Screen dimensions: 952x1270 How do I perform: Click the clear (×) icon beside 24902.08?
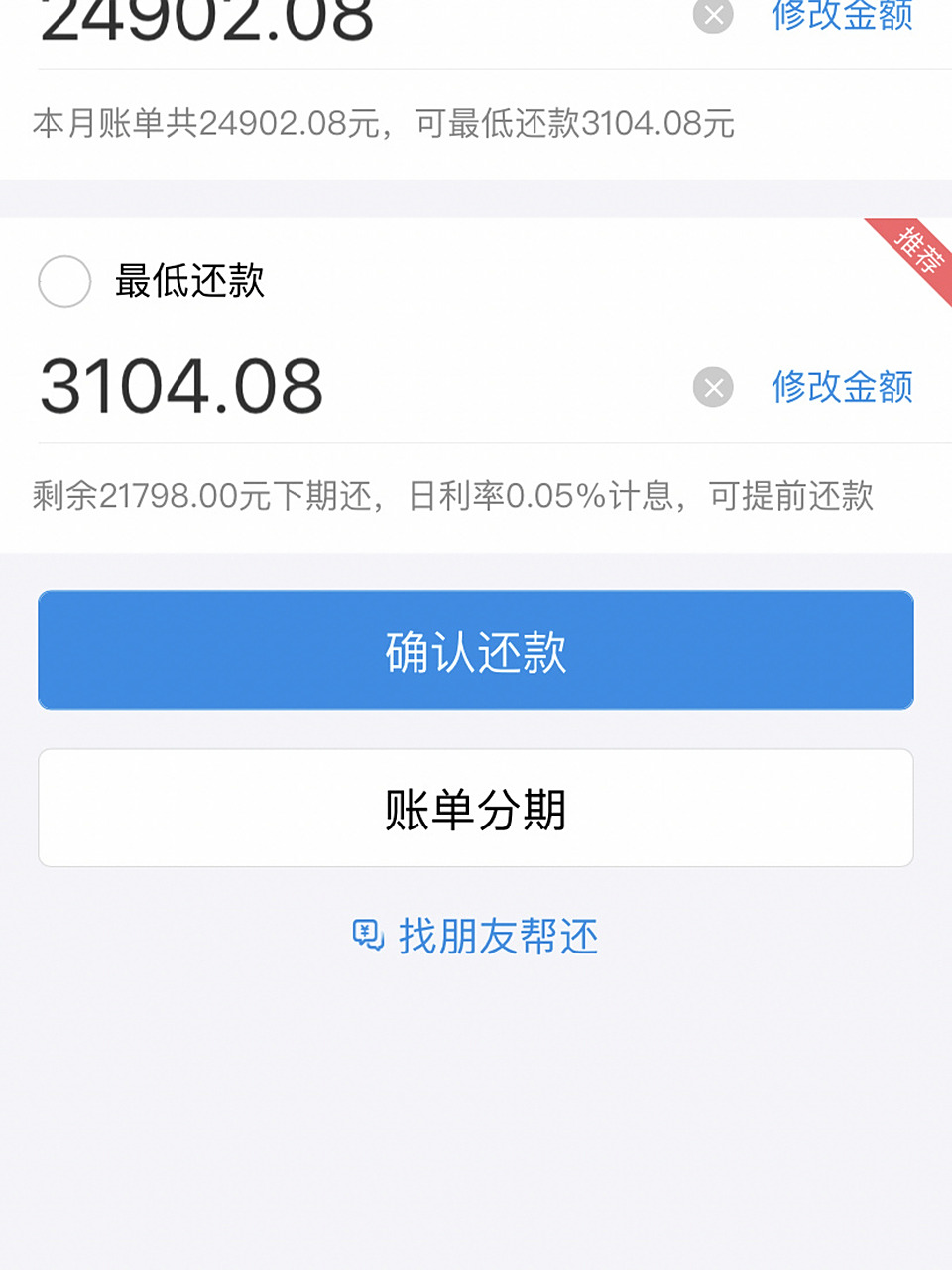pyautogui.click(x=711, y=17)
